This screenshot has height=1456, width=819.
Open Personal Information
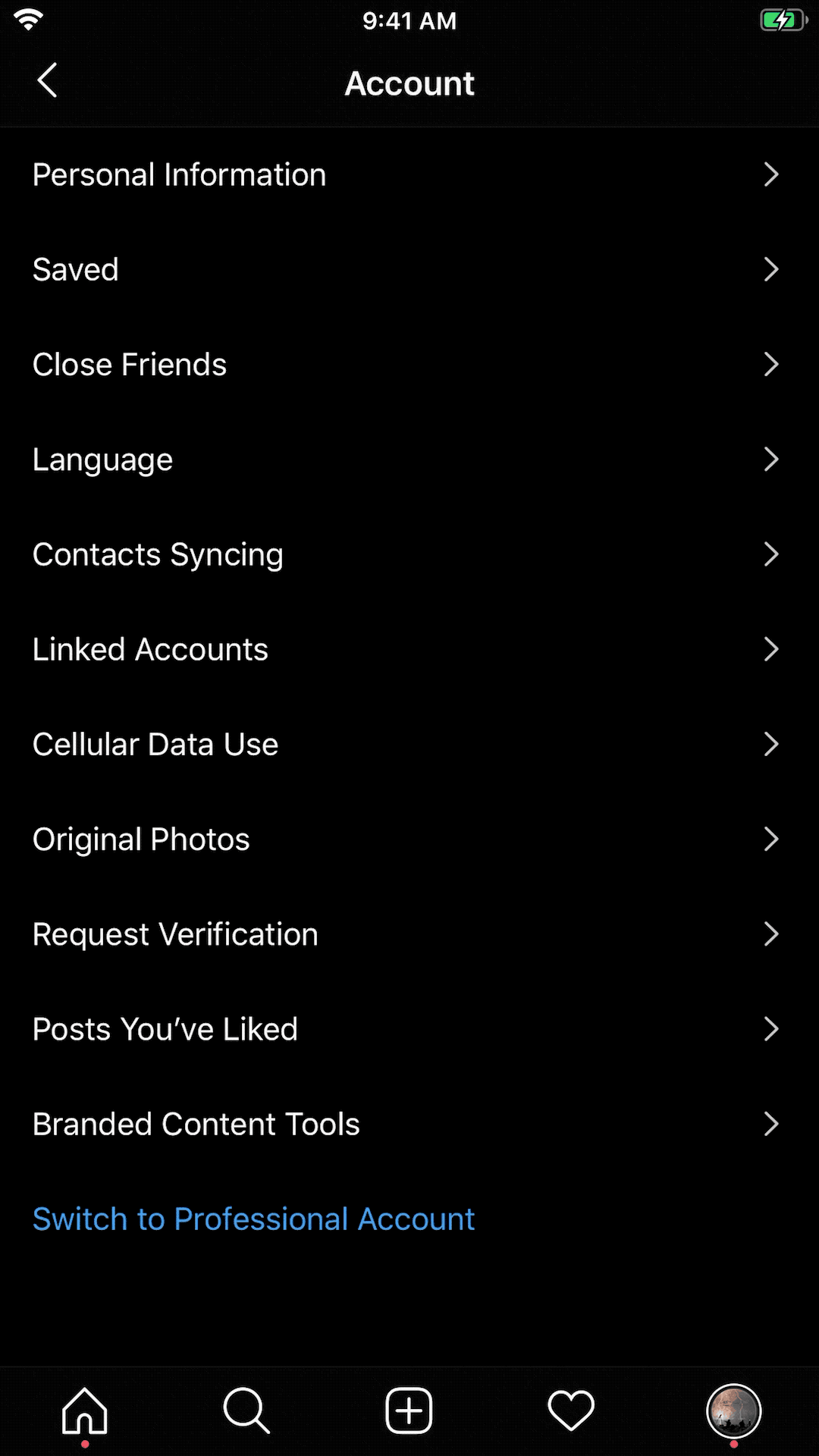click(409, 174)
